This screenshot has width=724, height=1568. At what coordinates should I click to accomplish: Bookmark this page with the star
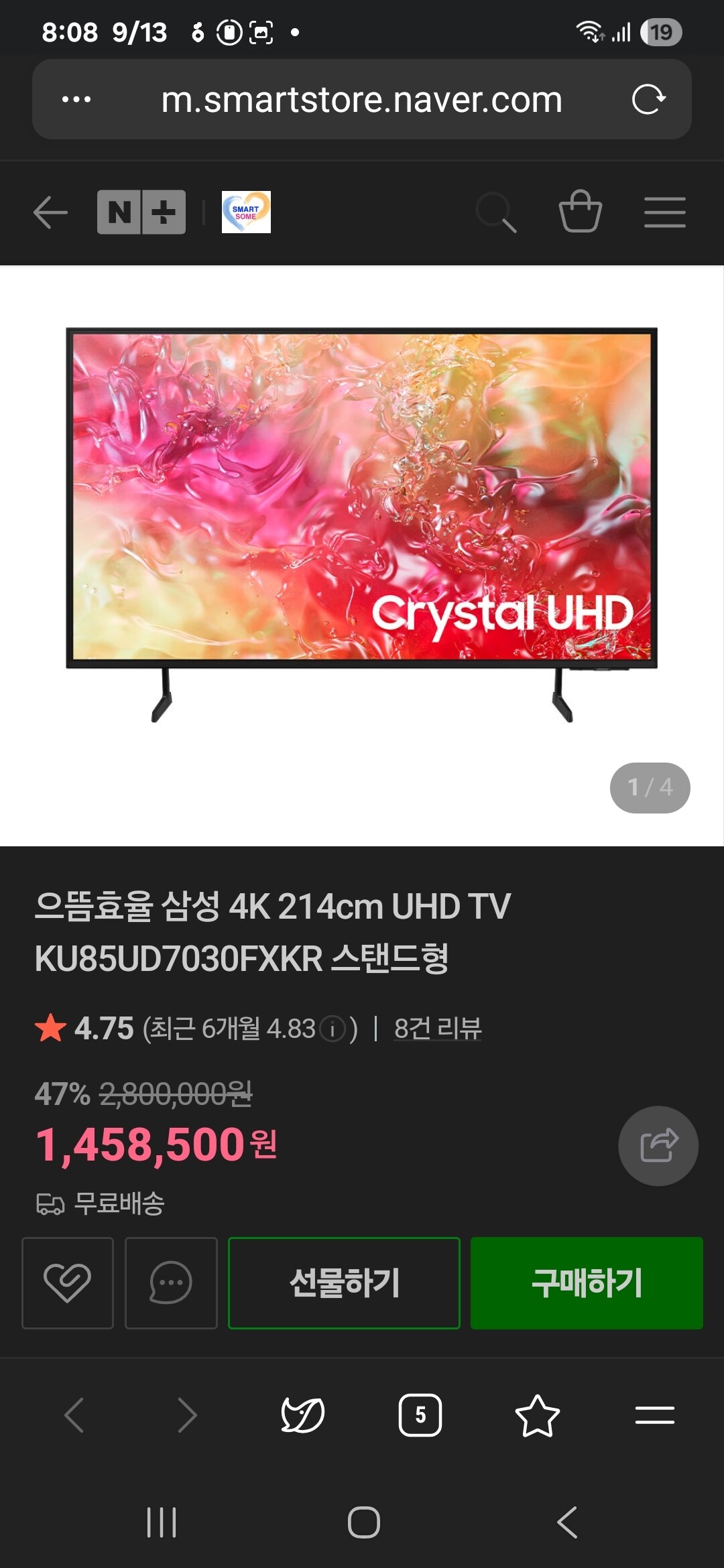click(537, 1415)
